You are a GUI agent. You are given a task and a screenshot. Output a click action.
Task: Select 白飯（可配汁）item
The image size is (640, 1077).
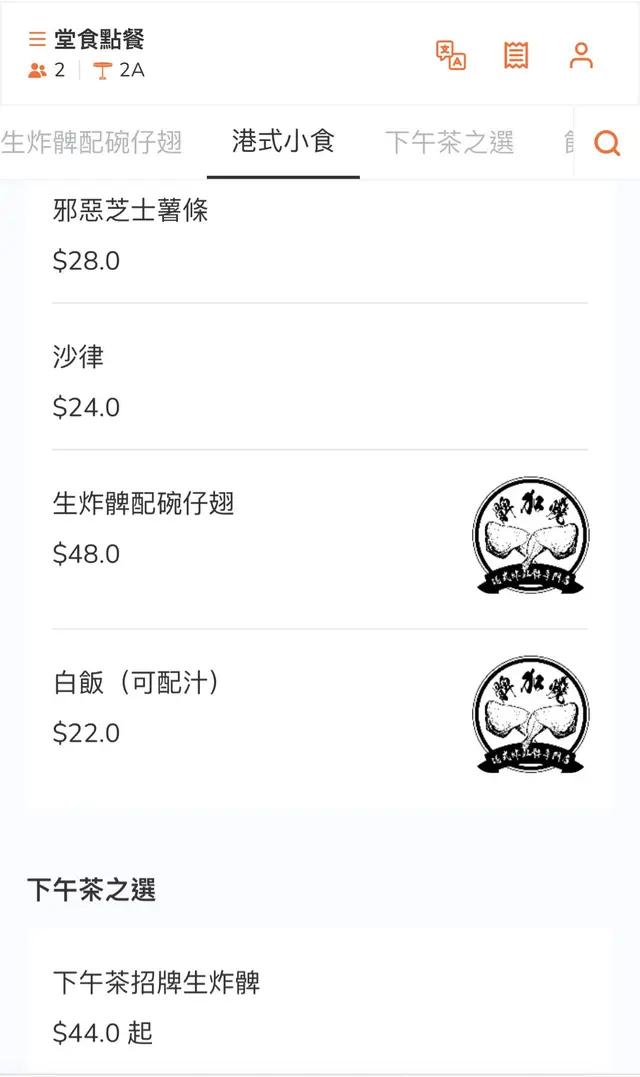tap(136, 683)
